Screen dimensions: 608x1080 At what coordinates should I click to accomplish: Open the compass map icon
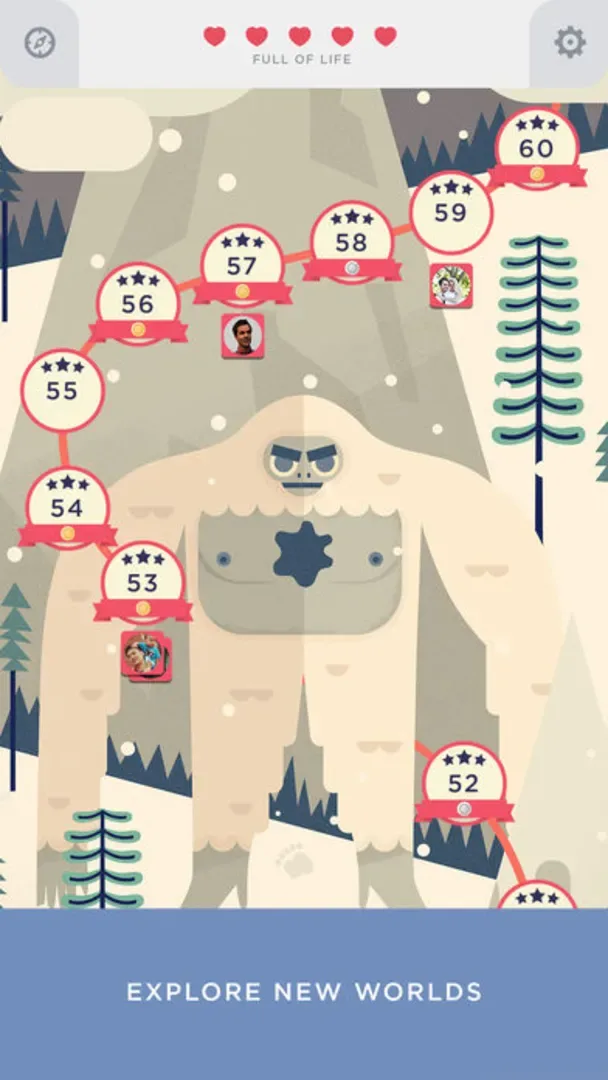(x=40, y=42)
